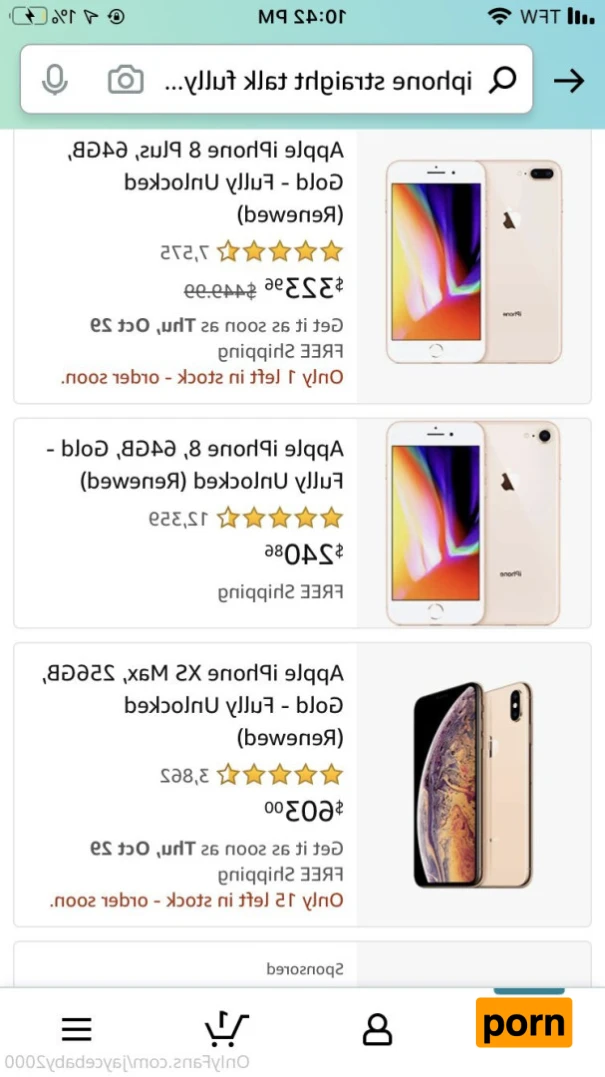Viewport: 605px width, 1077px height.
Task: Open the hamburger menu tab
Action: pos(76,1028)
